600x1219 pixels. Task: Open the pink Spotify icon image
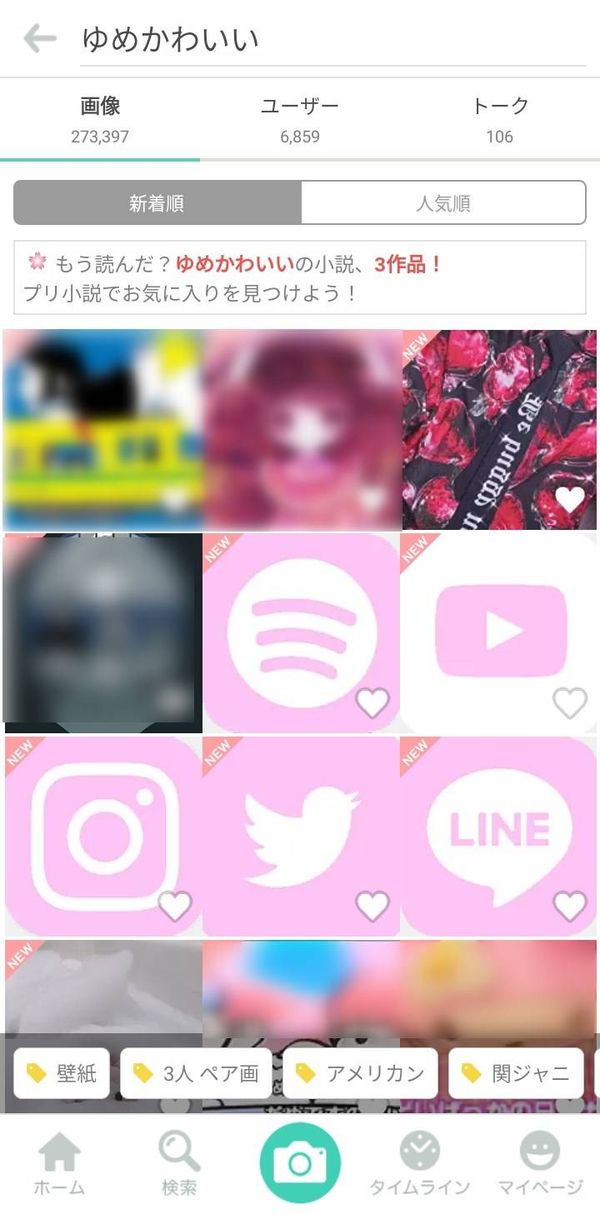point(300,633)
